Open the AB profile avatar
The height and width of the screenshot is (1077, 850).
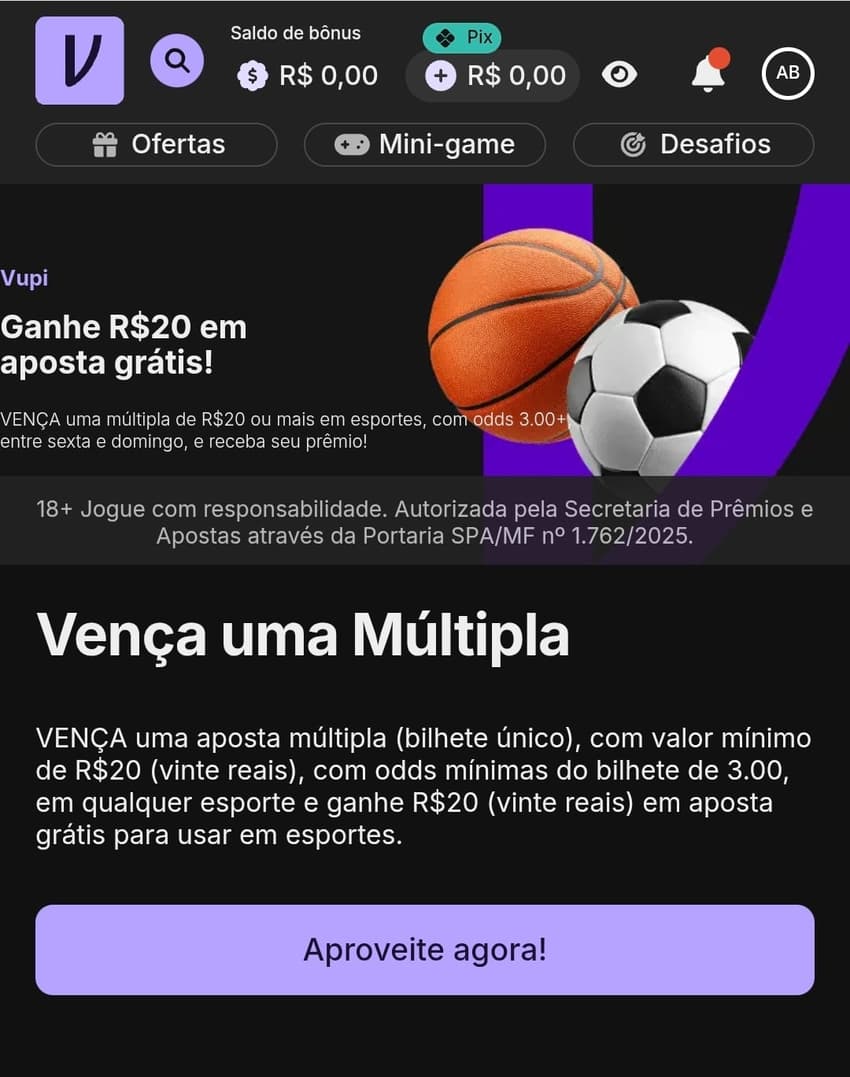(x=788, y=73)
